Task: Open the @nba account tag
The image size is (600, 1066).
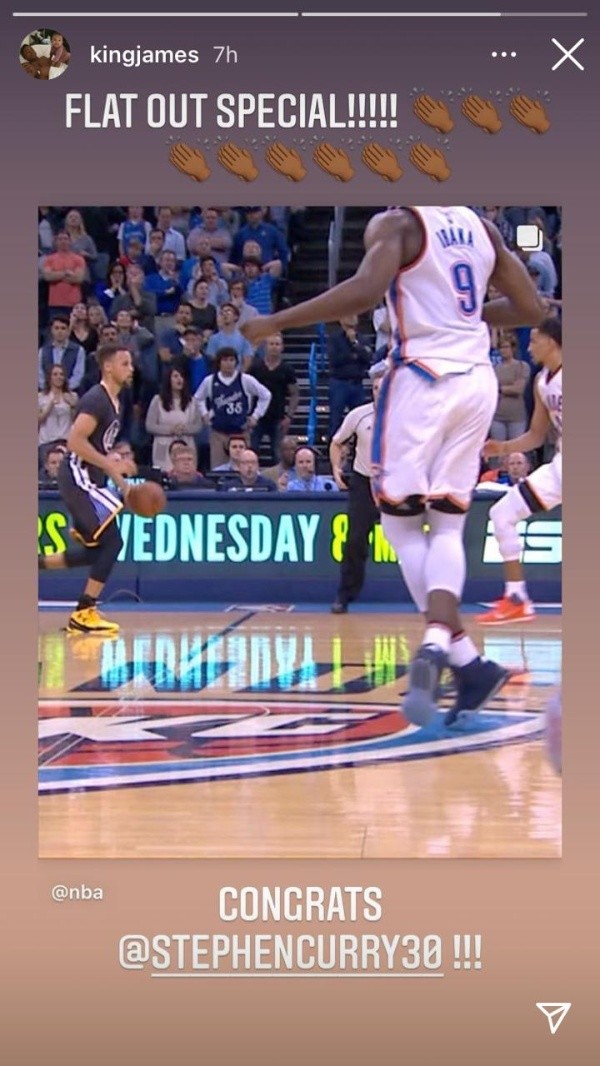Action: click(77, 892)
